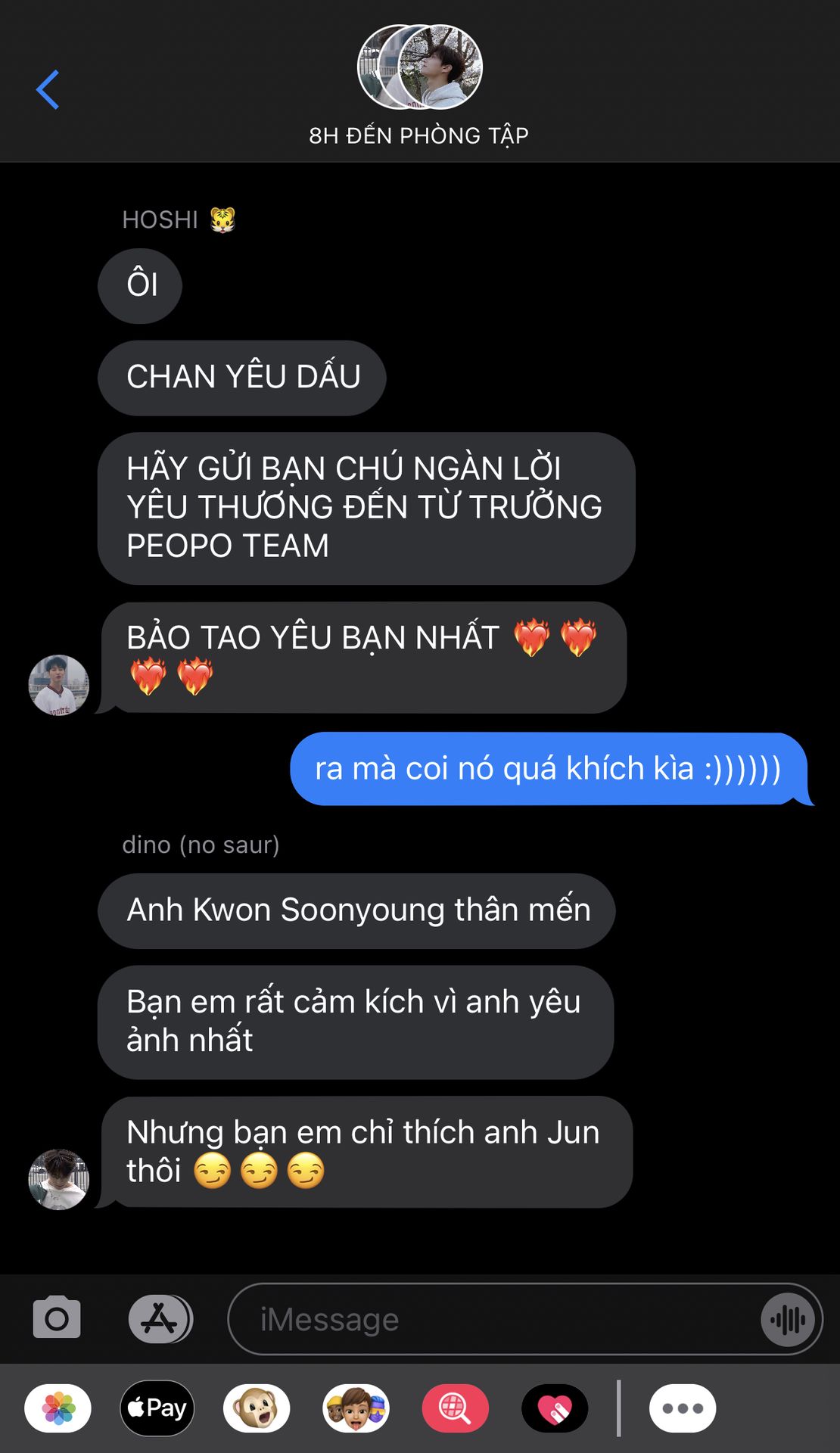This screenshot has width=840, height=1453.
Task: Open the Photos iMessage app
Action: [58, 1408]
